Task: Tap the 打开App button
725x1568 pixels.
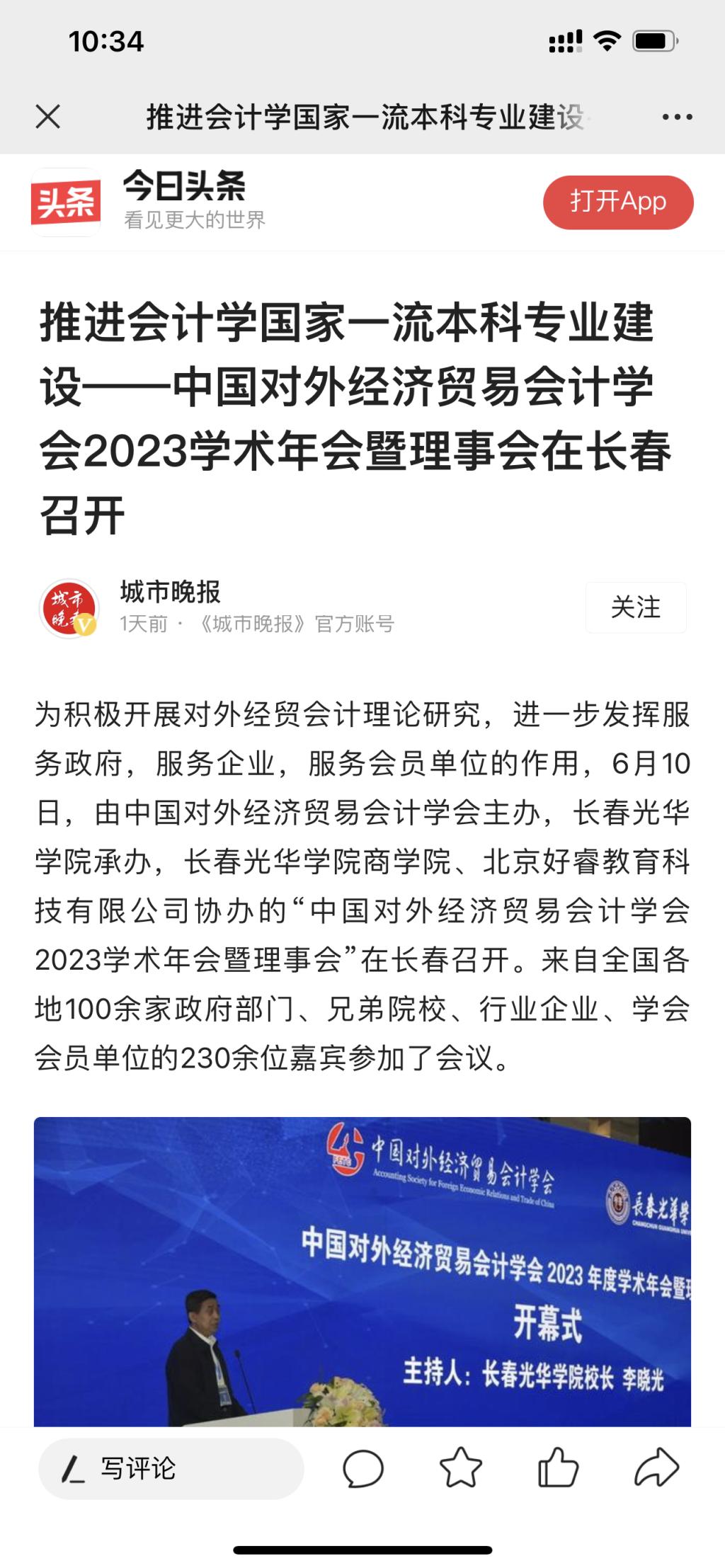Action: (617, 202)
